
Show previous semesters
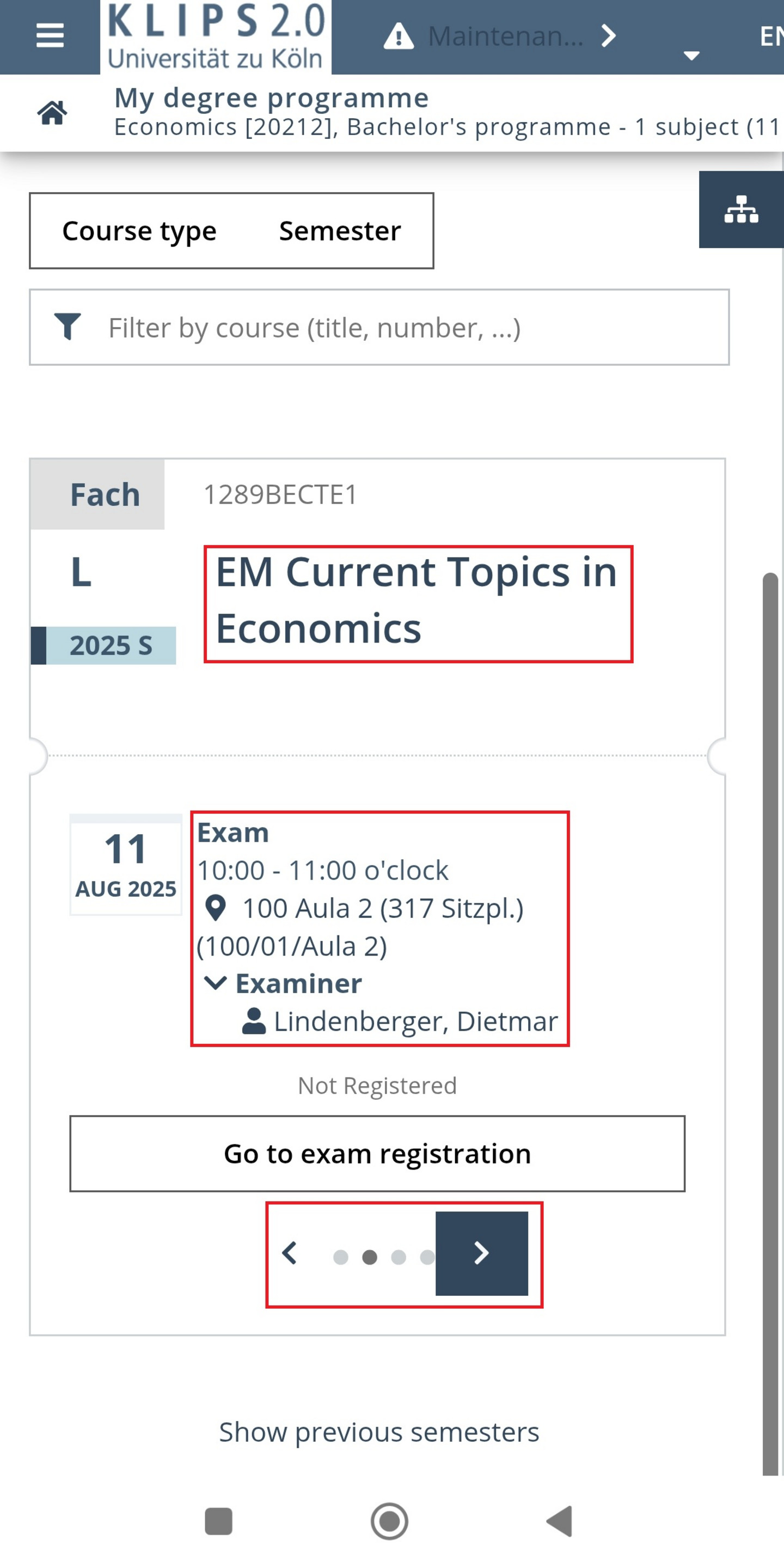point(379,1432)
